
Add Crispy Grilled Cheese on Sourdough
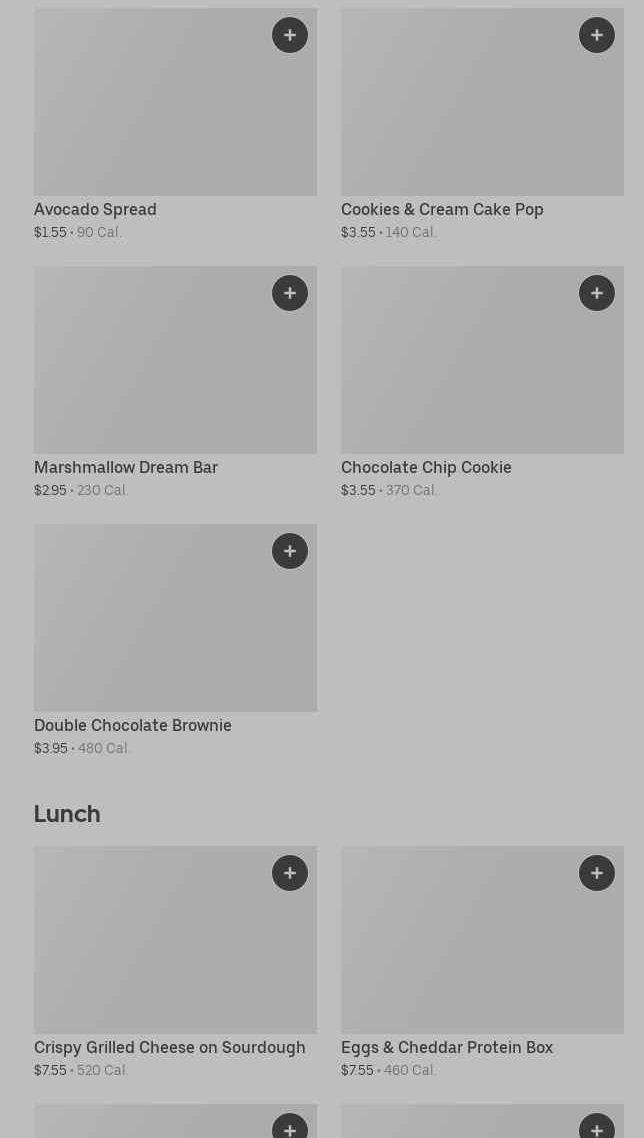pyautogui.click(x=290, y=873)
